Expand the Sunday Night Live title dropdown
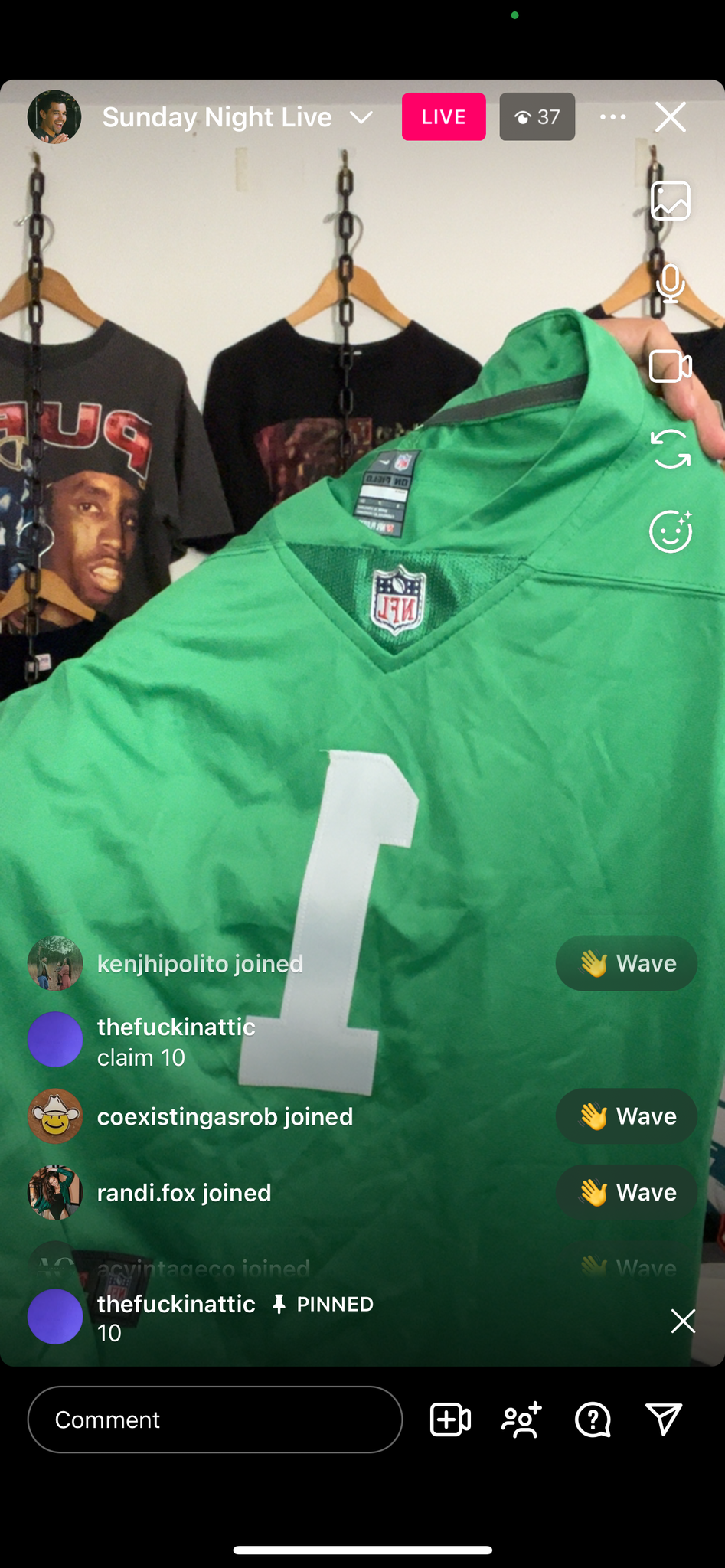Screen dimensions: 725x1568 (x=361, y=117)
